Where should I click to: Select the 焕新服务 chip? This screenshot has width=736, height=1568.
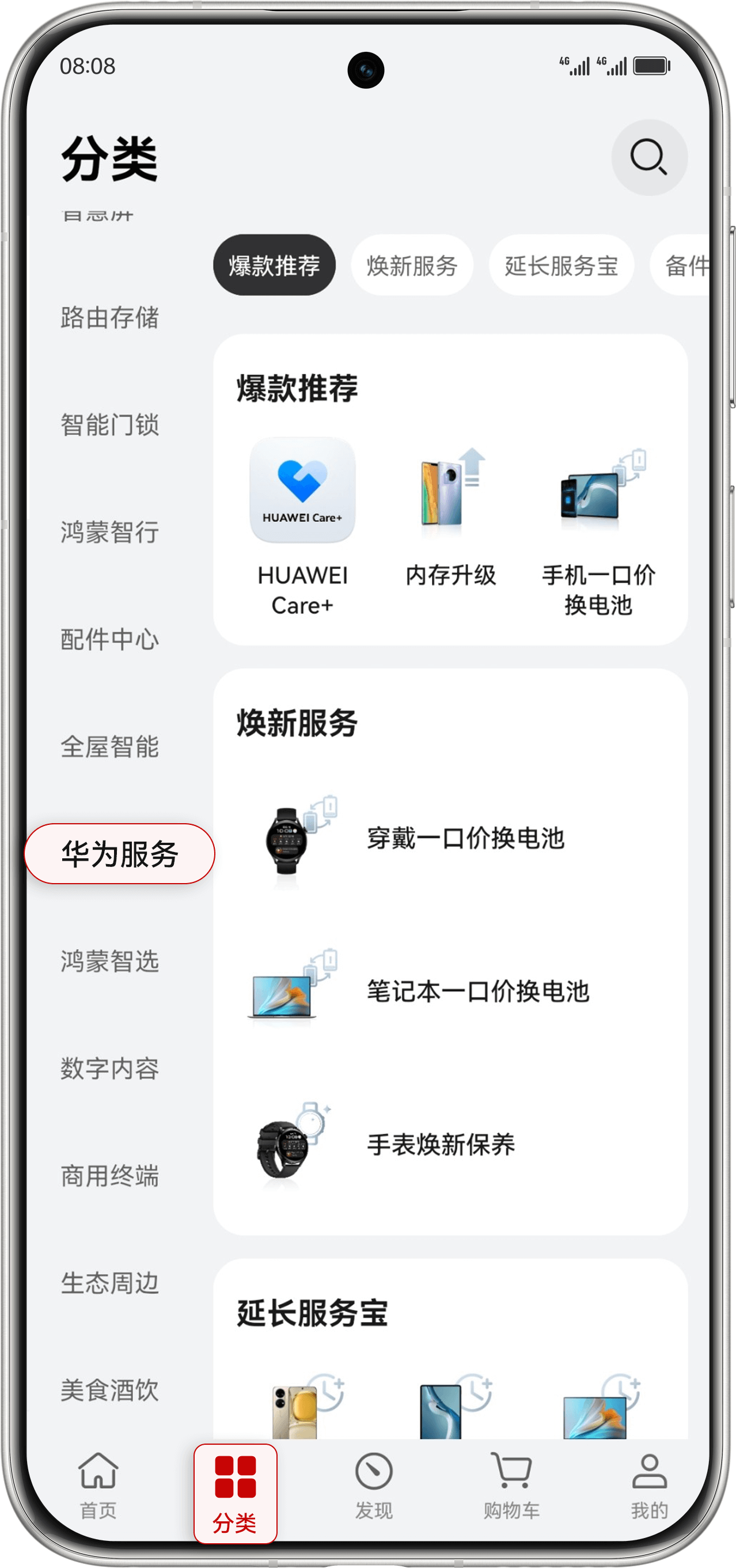412,266
